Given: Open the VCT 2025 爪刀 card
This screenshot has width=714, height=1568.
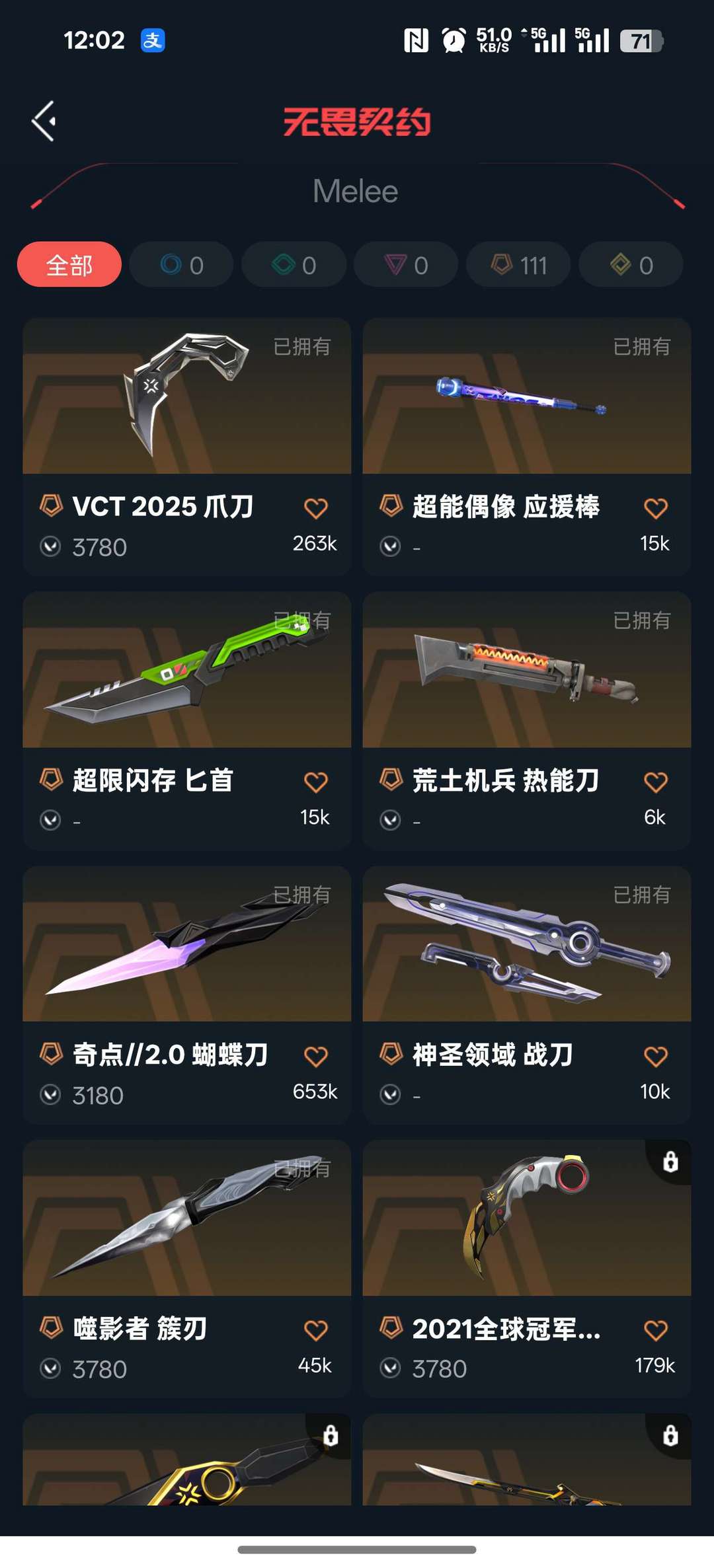Looking at the screenshot, I should point(187,447).
